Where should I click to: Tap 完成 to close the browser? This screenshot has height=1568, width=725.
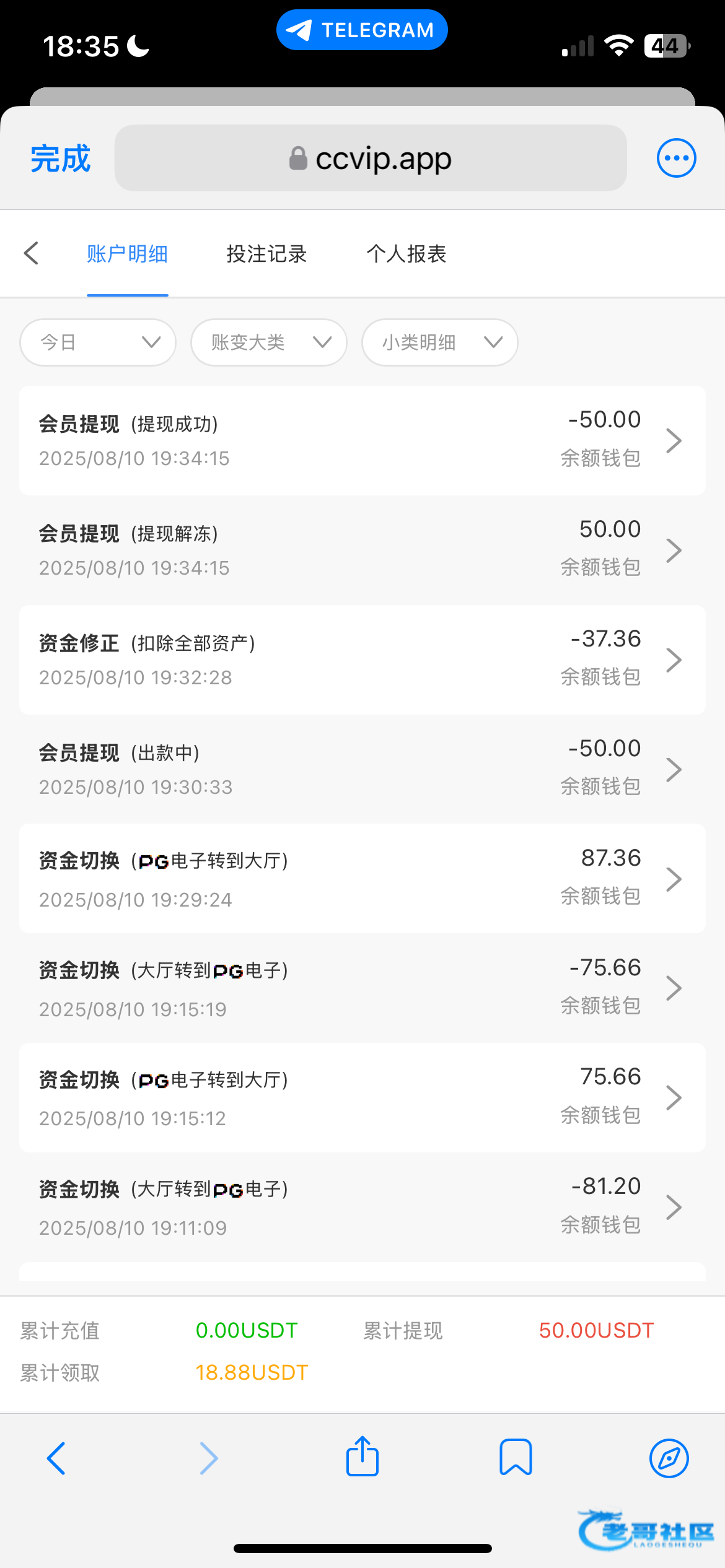60,159
